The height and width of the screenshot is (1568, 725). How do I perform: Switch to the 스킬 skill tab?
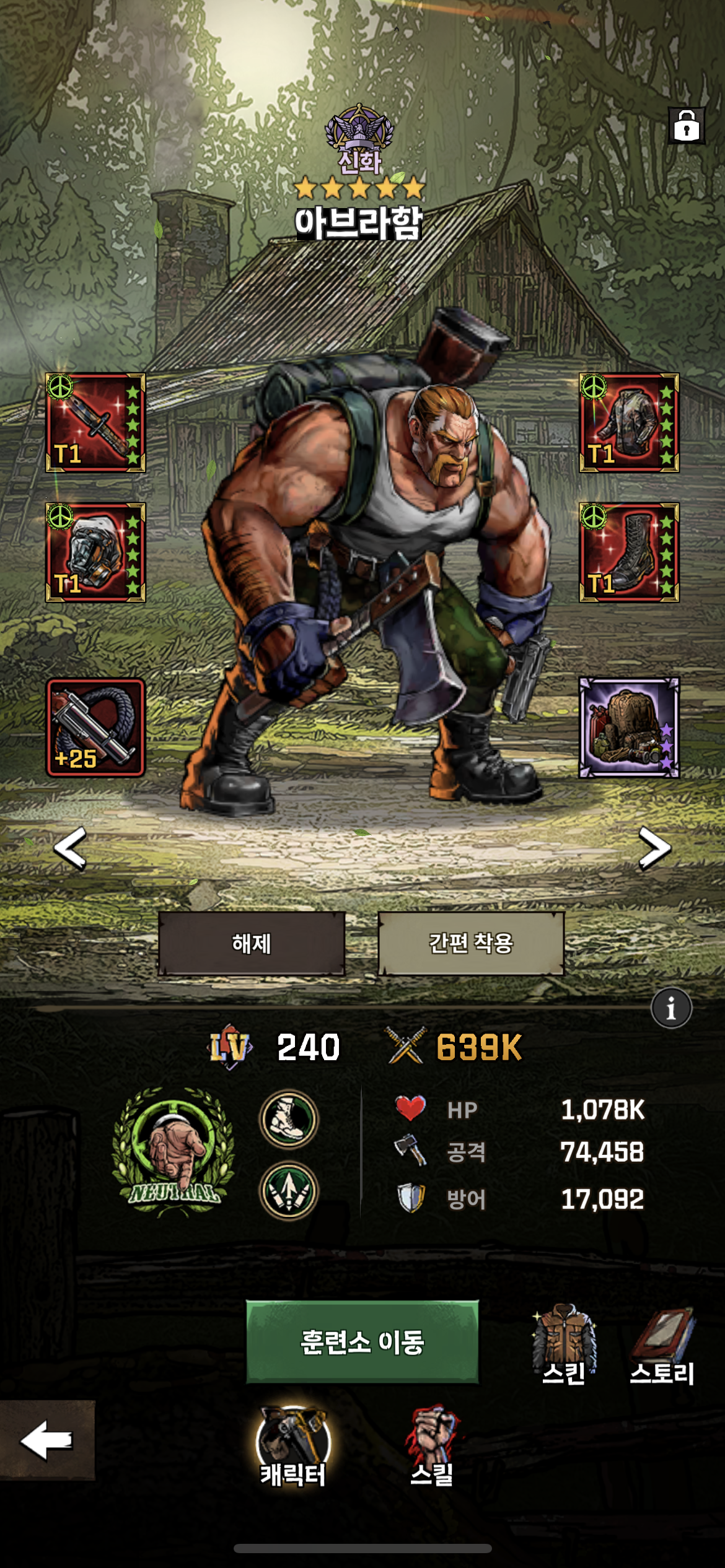[433, 1446]
